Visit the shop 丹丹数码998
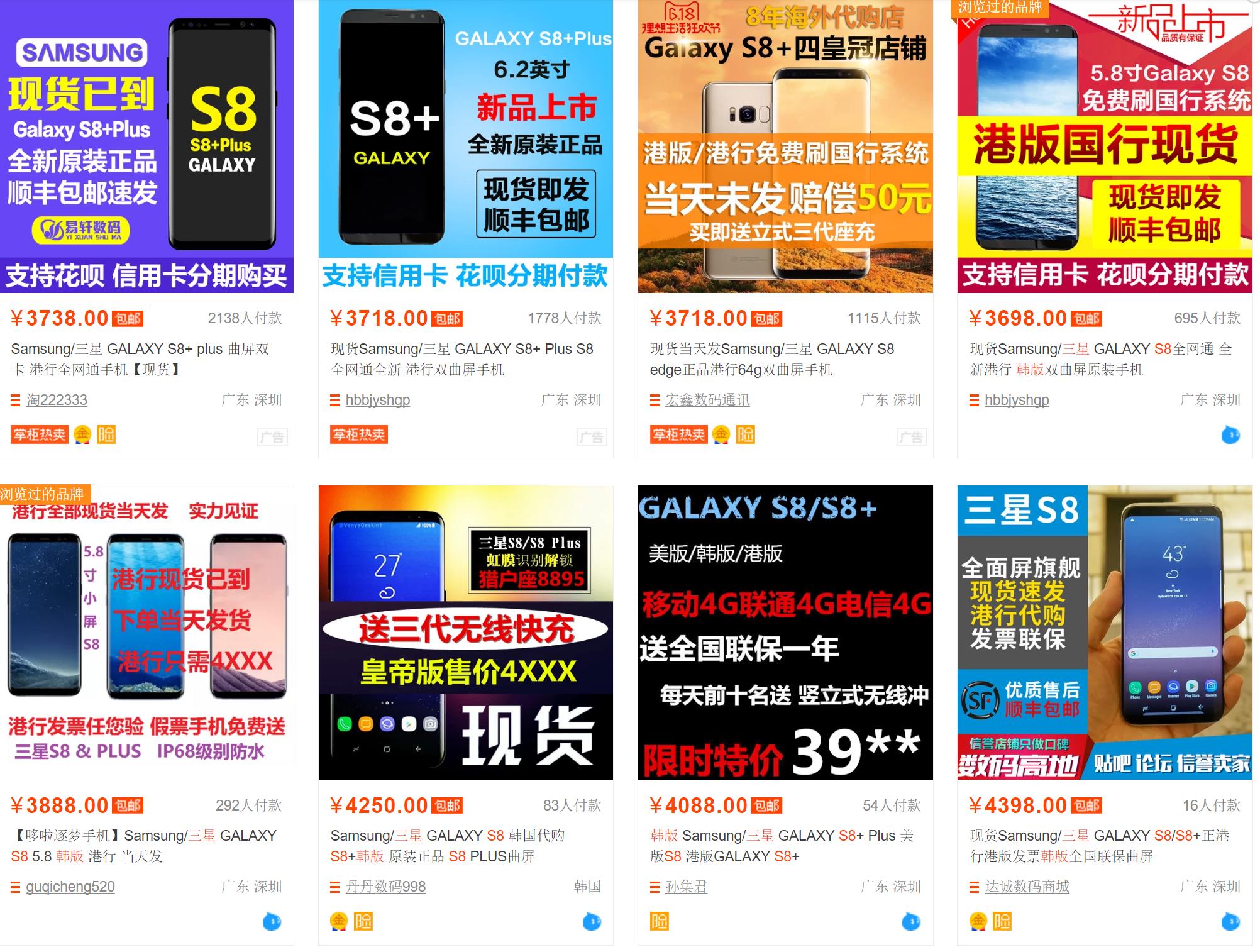Screen dimensions: 1260x952 coord(385,887)
